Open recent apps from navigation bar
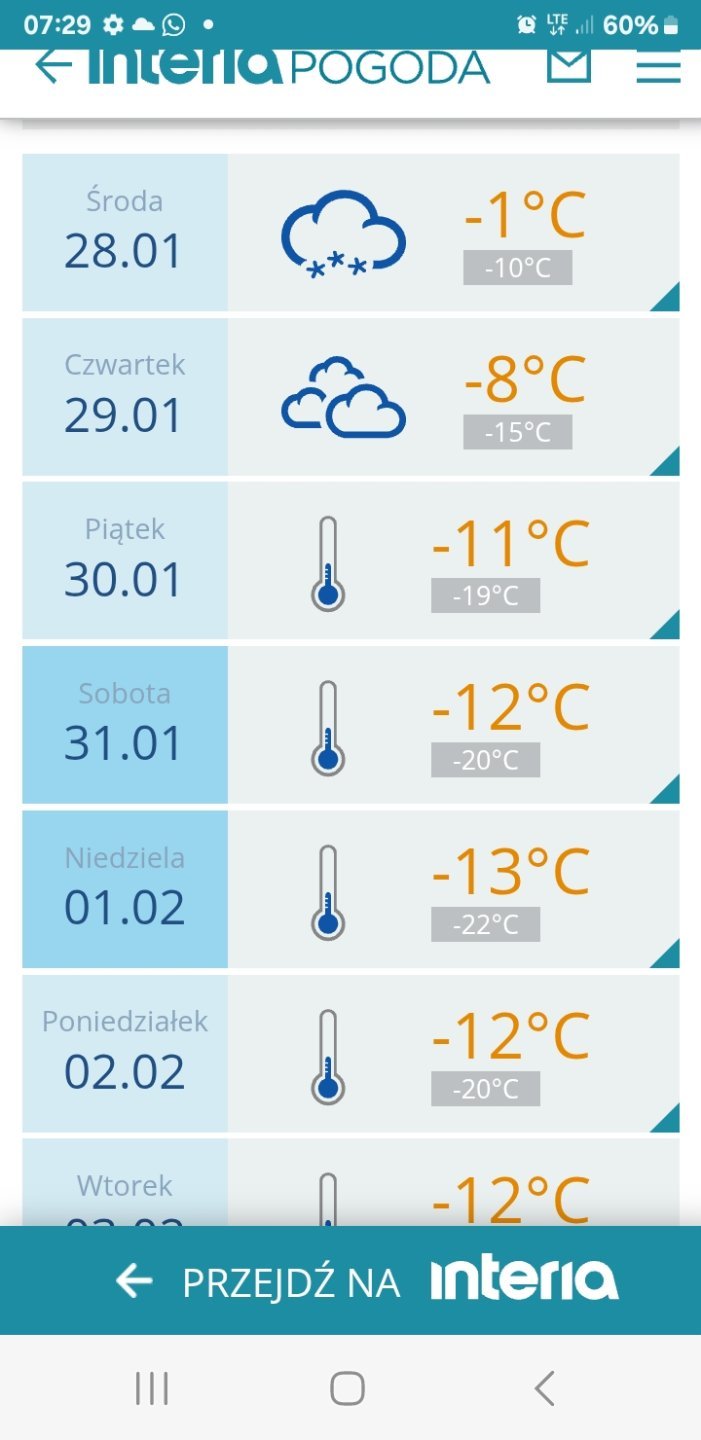Viewport: 701px width, 1440px height. [152, 1388]
